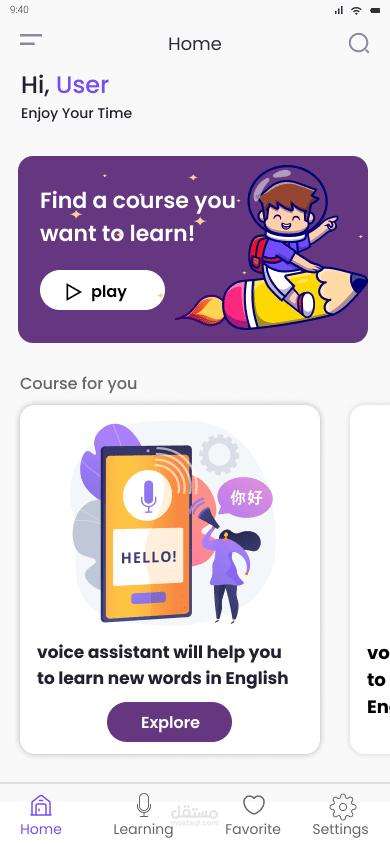Switch to the Favorite tab
Image resolution: width=390 pixels, height=844 pixels.
click(253, 815)
